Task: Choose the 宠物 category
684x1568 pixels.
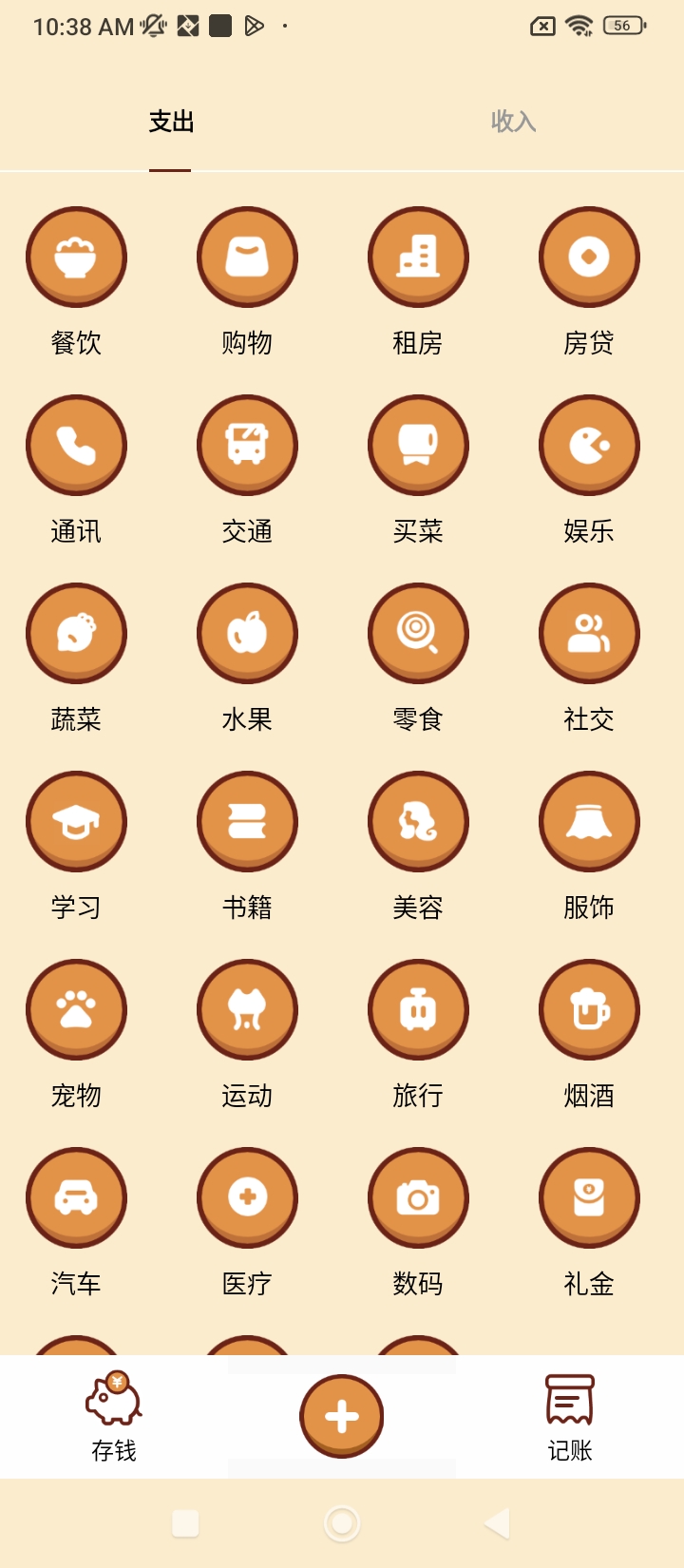Action: coord(76,1009)
